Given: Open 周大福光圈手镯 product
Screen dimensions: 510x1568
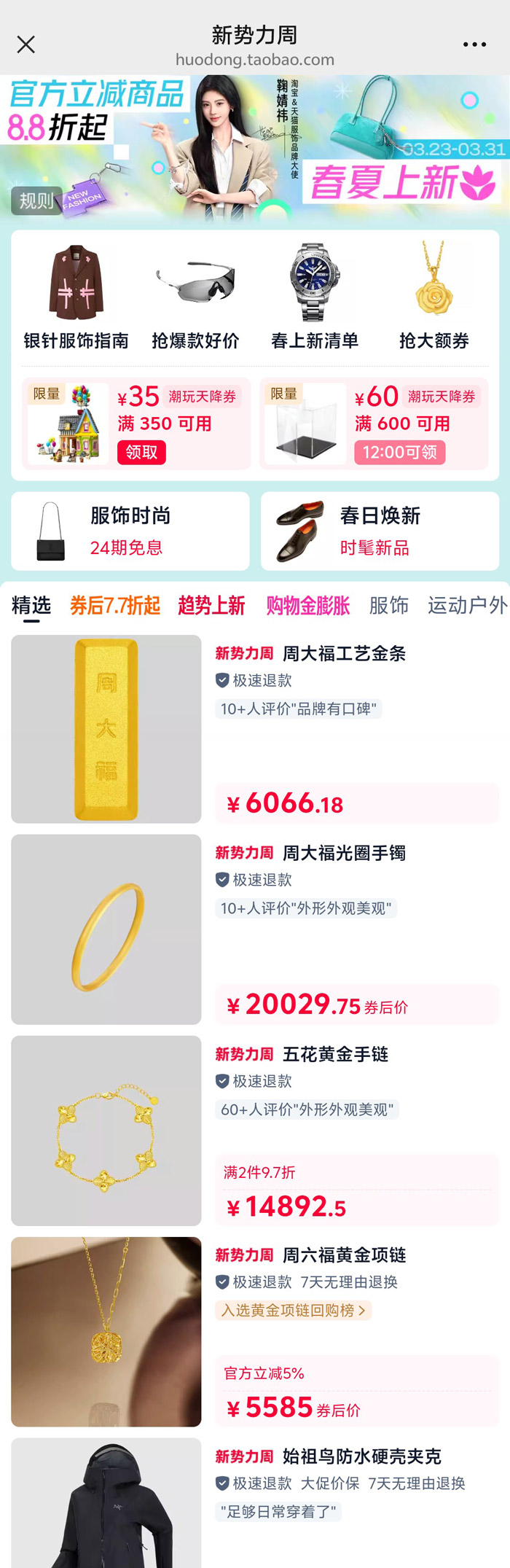Looking at the screenshot, I should pos(344,853).
